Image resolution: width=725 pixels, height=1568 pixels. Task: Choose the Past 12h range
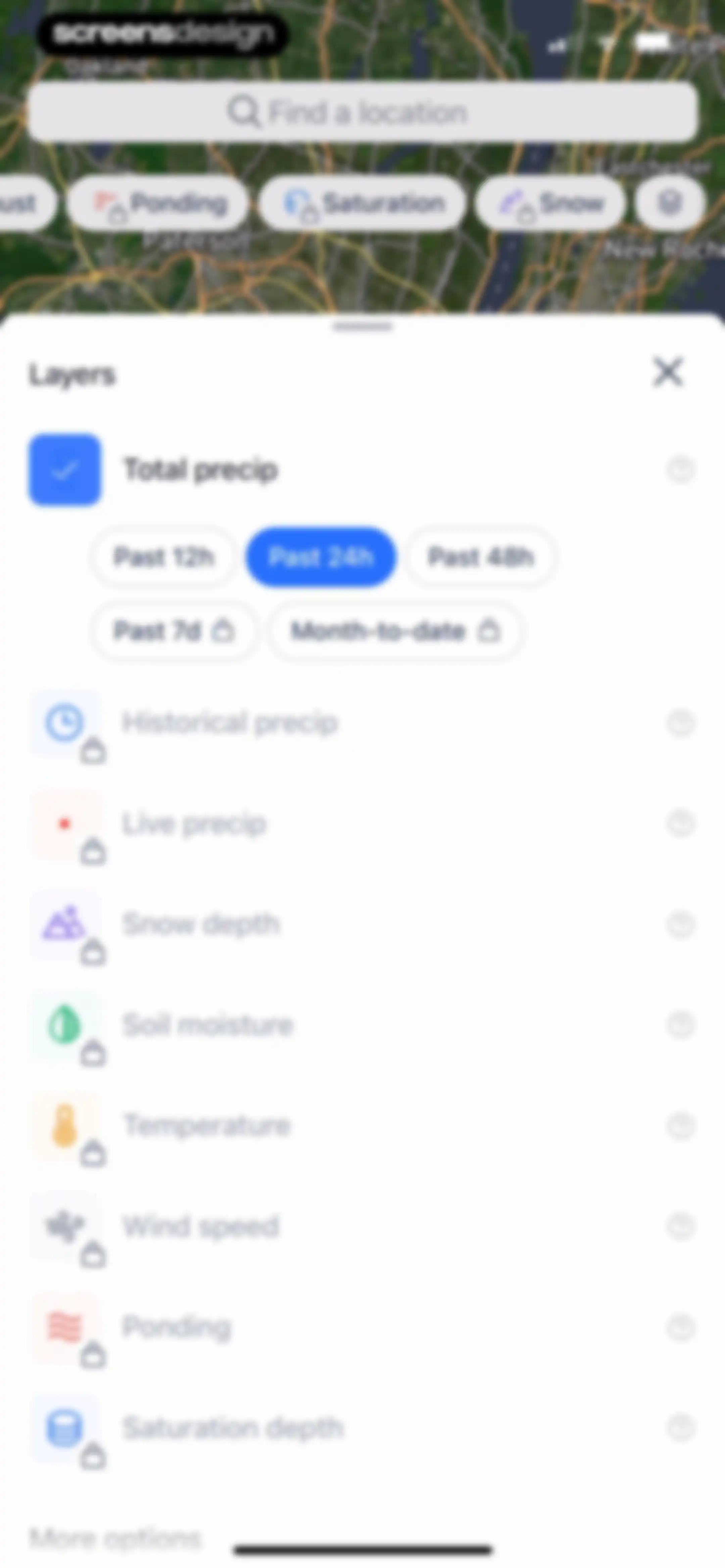tap(164, 557)
